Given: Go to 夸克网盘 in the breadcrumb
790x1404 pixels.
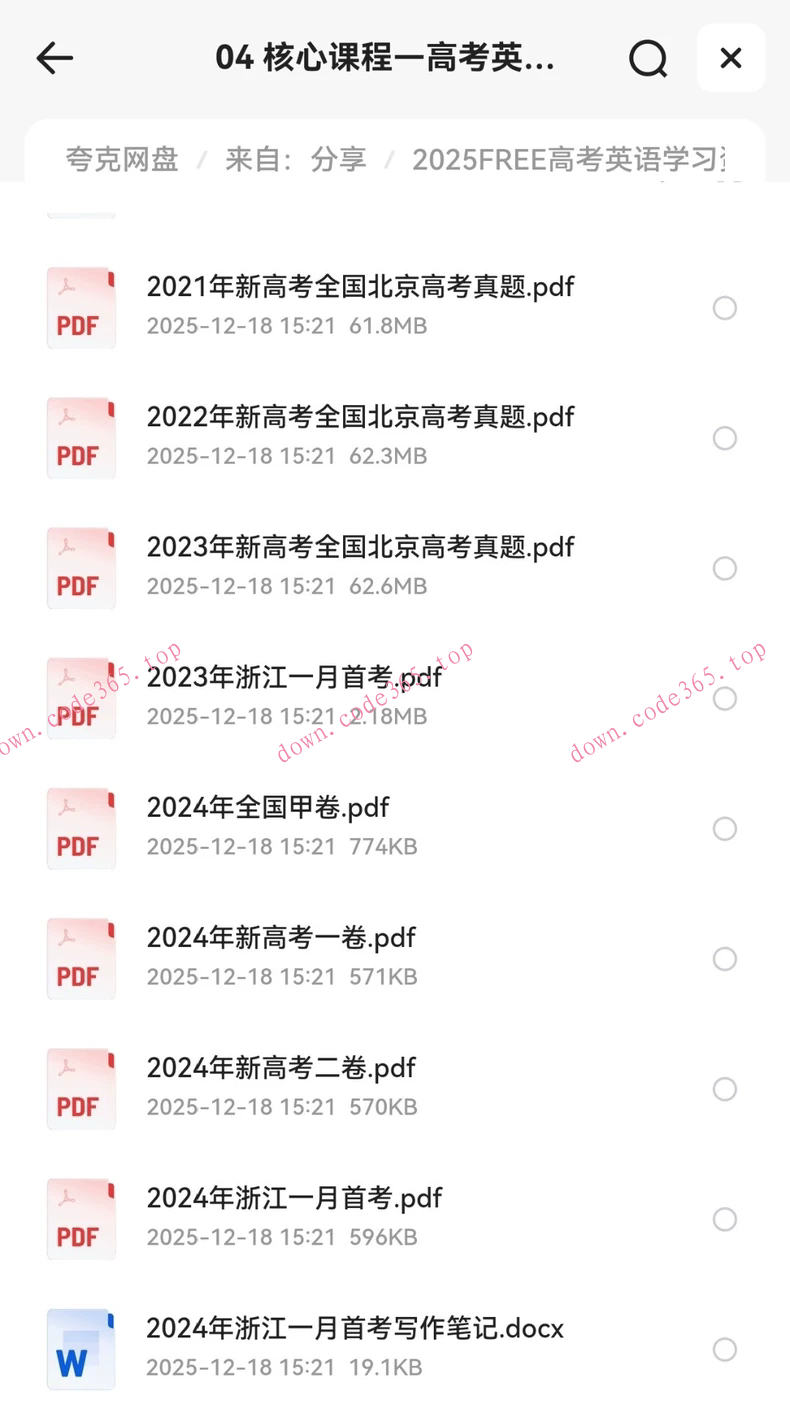Looking at the screenshot, I should 121,159.
